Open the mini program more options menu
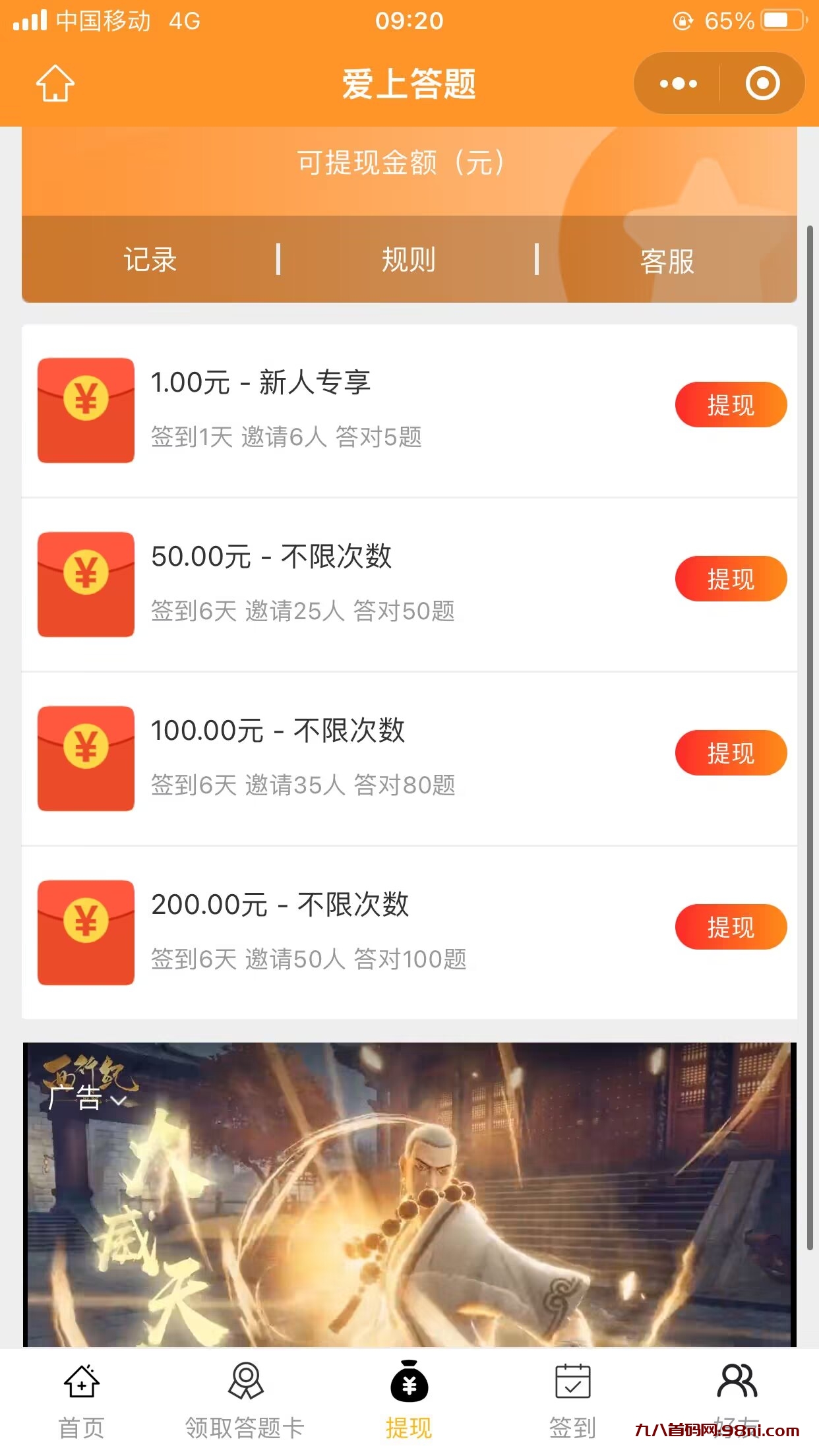Screen dimensions: 819x1456 click(x=679, y=84)
